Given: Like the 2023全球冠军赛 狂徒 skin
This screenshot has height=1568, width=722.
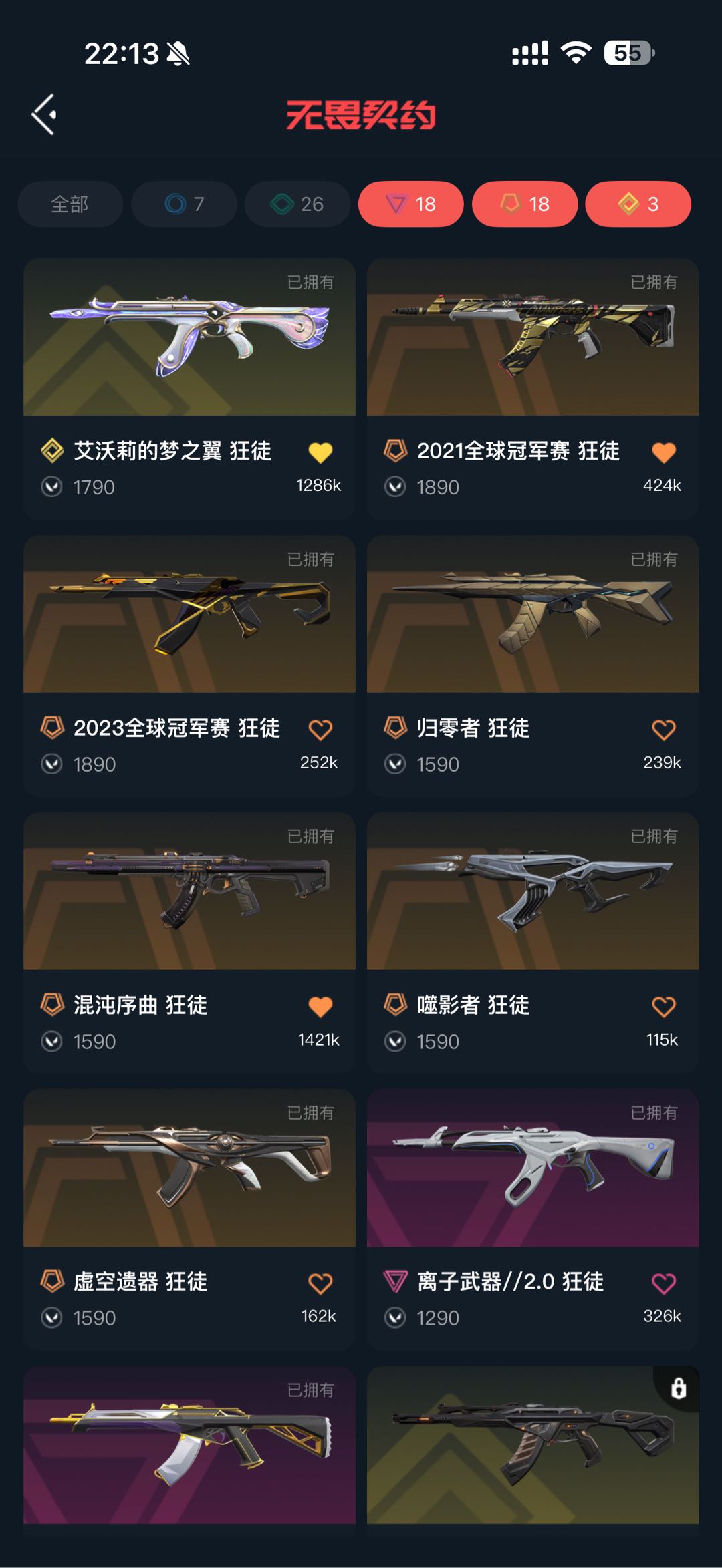Looking at the screenshot, I should [320, 730].
